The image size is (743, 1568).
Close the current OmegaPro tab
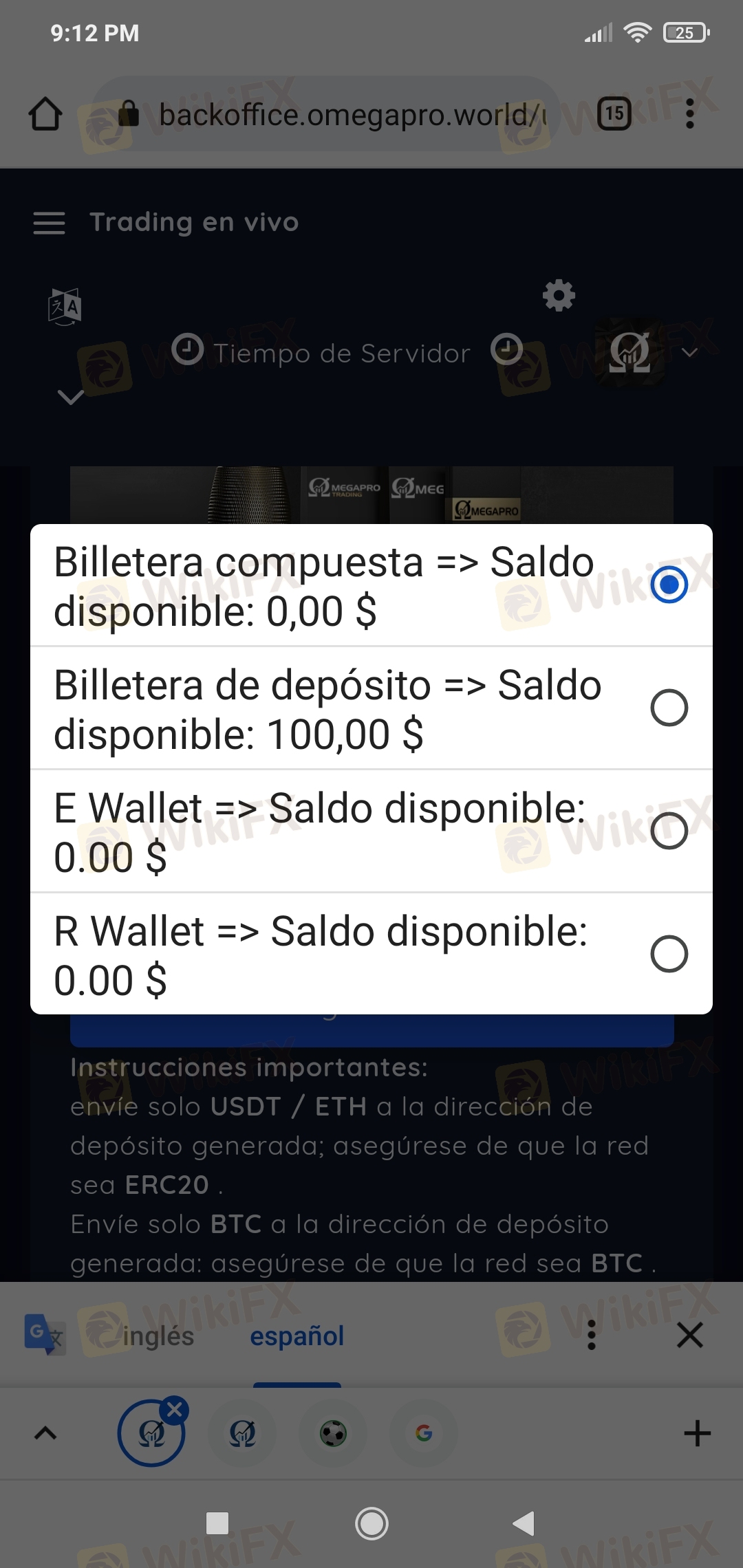point(175,1410)
